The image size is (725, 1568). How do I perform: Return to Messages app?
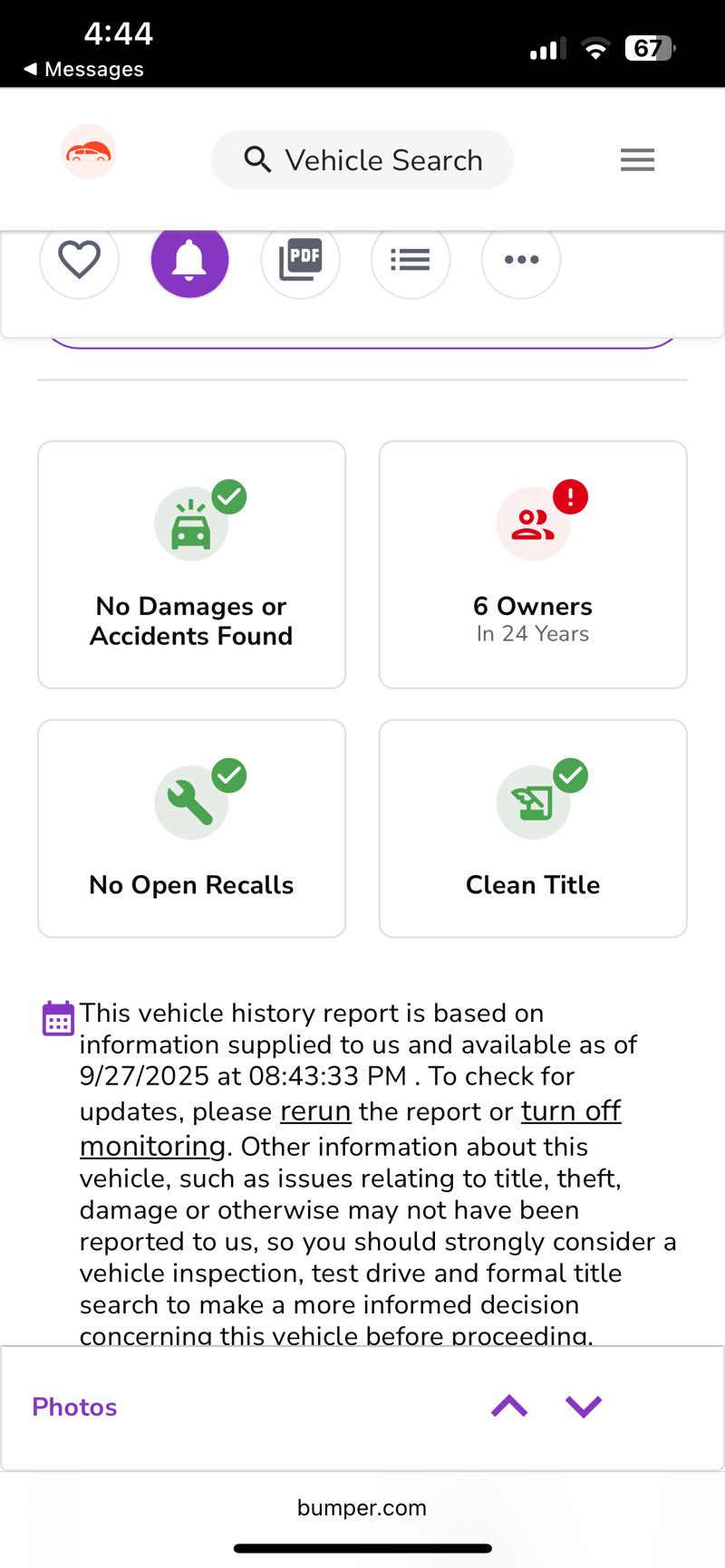coord(83,70)
